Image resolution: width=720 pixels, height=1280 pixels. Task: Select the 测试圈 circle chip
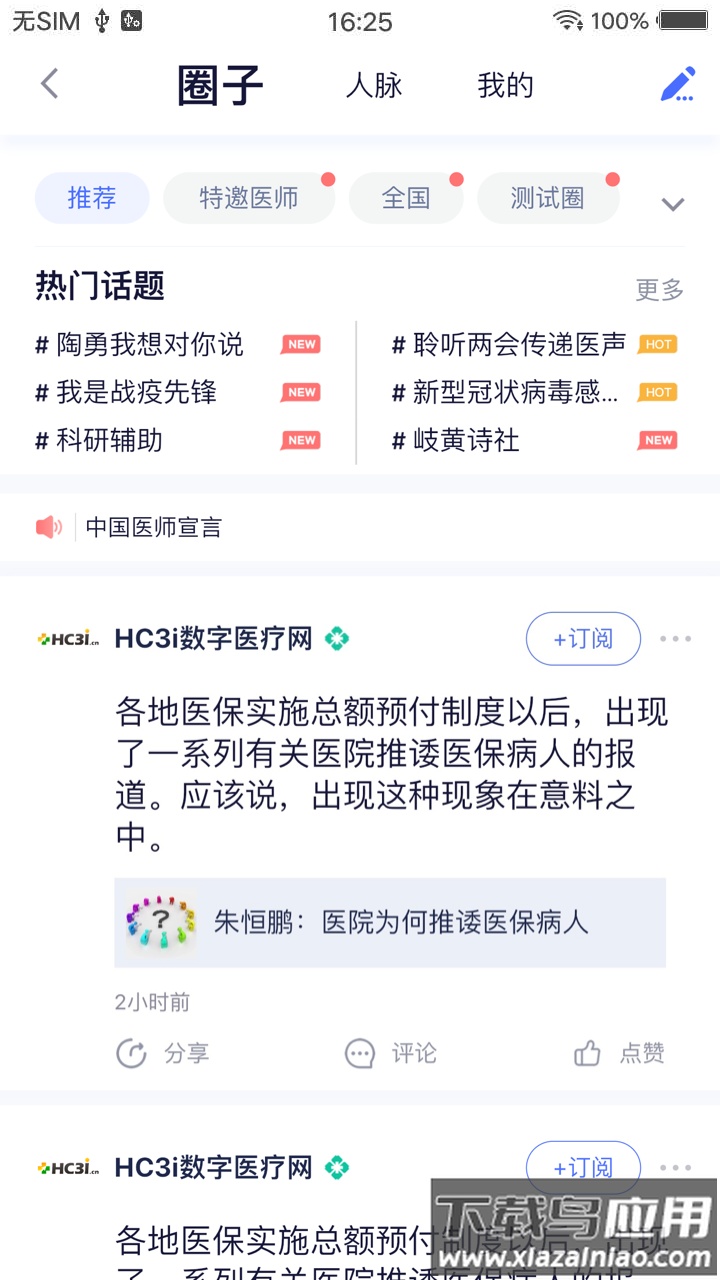(x=548, y=198)
